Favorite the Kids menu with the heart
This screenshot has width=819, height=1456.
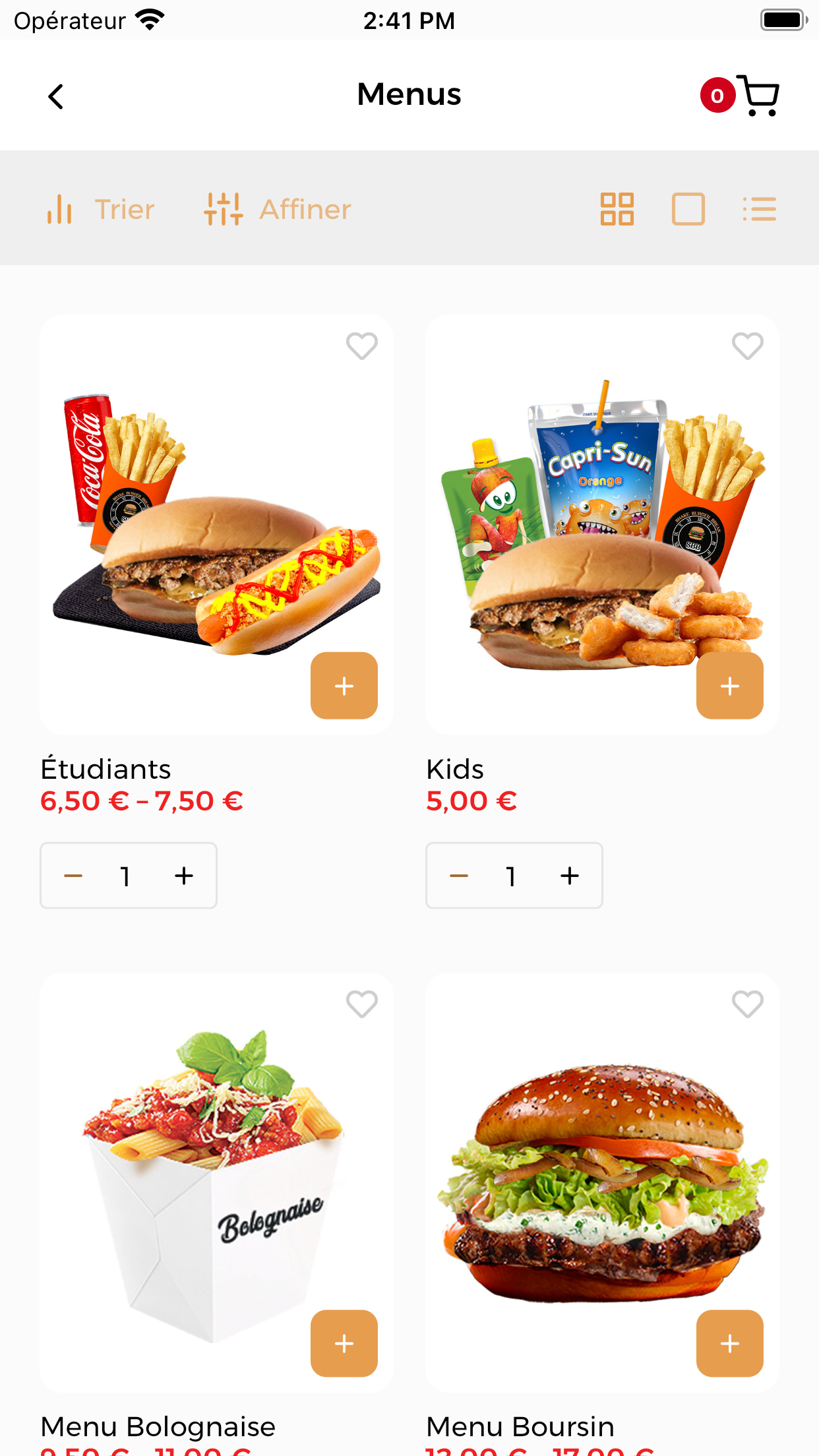[748, 346]
